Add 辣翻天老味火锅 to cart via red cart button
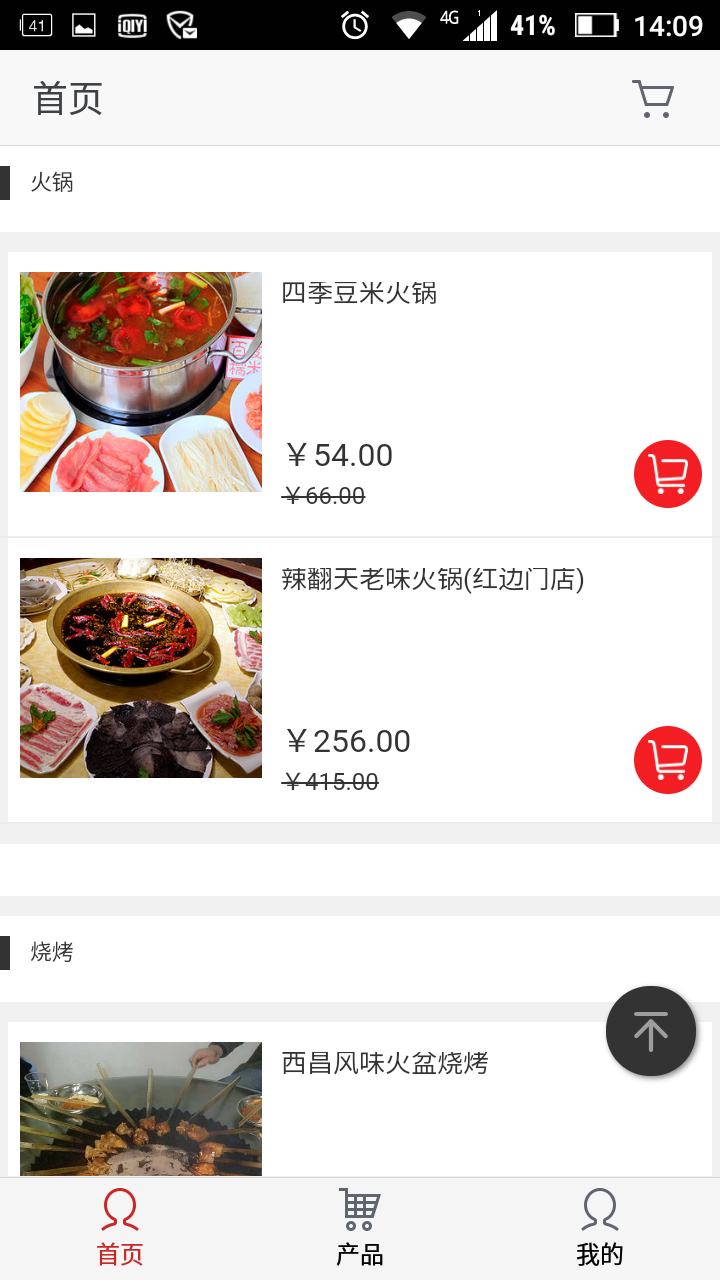 click(x=667, y=759)
